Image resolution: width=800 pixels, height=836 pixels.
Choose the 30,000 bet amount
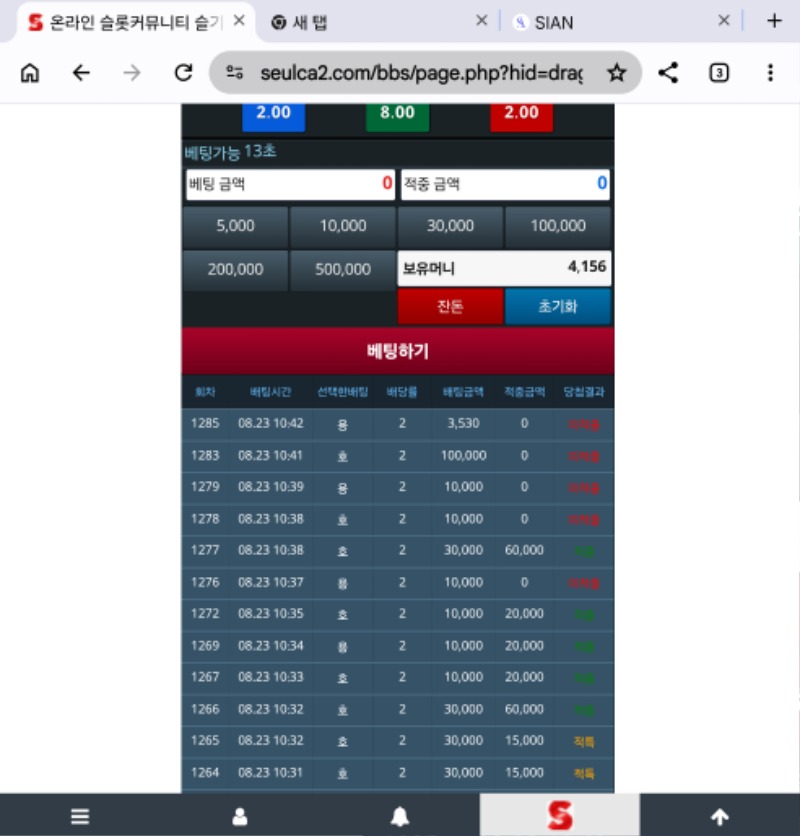pyautogui.click(x=450, y=226)
